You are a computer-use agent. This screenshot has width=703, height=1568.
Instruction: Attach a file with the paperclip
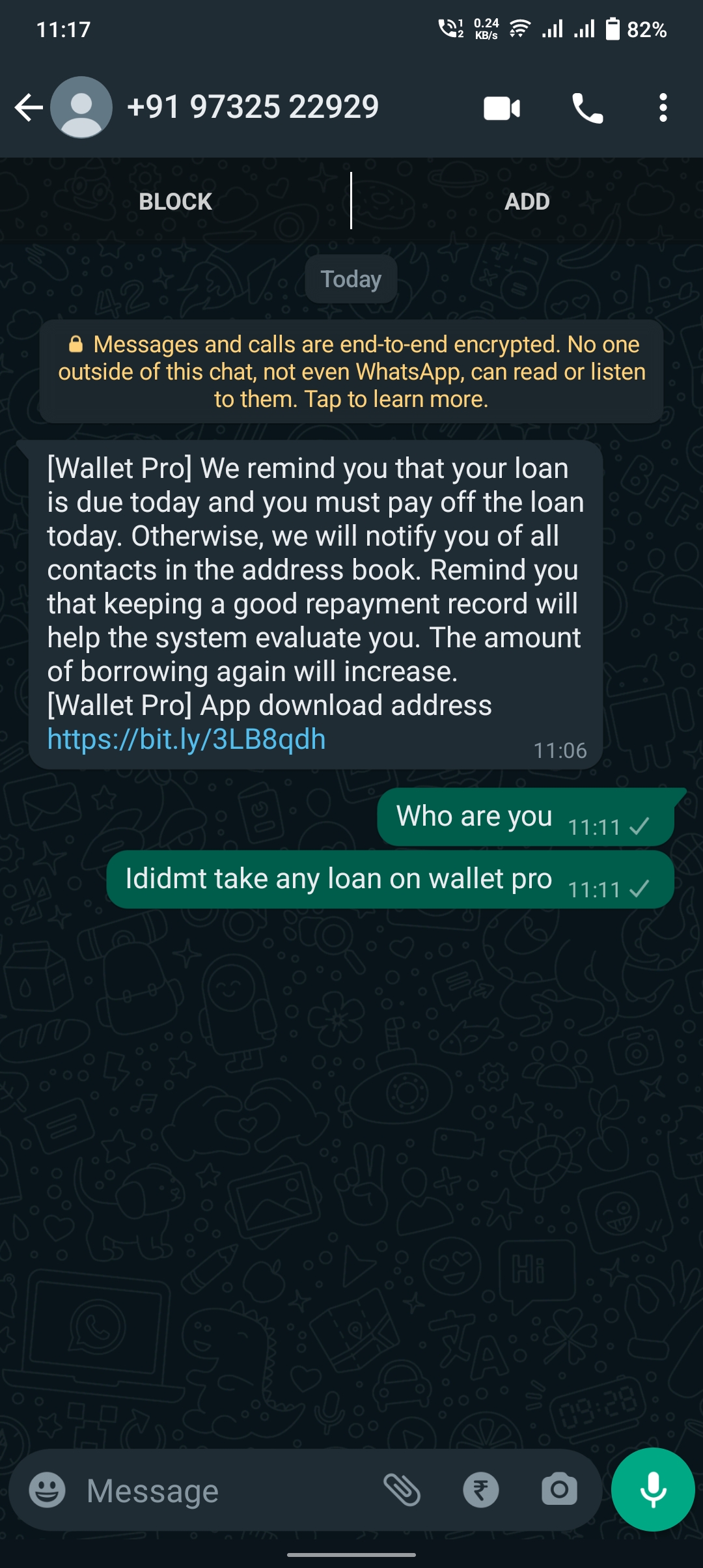click(402, 1490)
